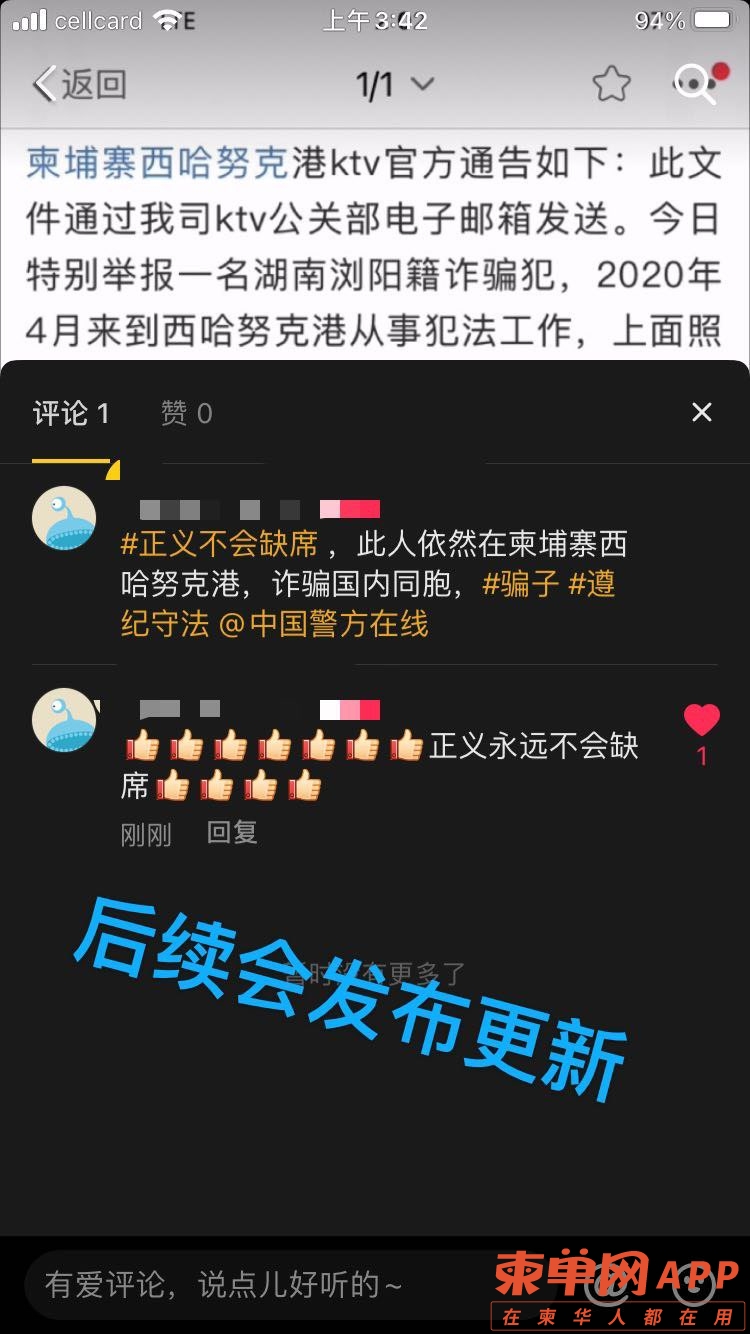This screenshot has width=750, height=1334.
Task: Like the 正义永远不会缺席 comment
Action: point(701,720)
